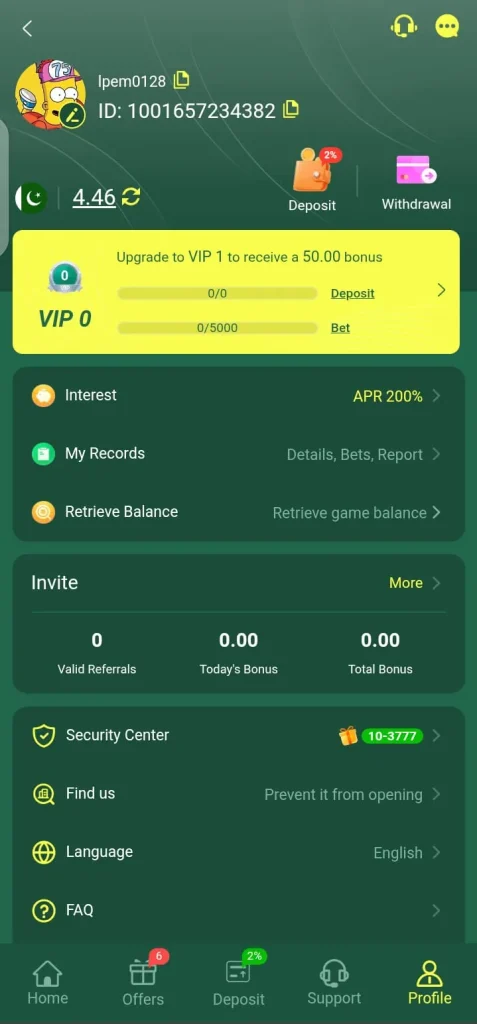Open the Withdrawal shortcut

tap(416, 183)
